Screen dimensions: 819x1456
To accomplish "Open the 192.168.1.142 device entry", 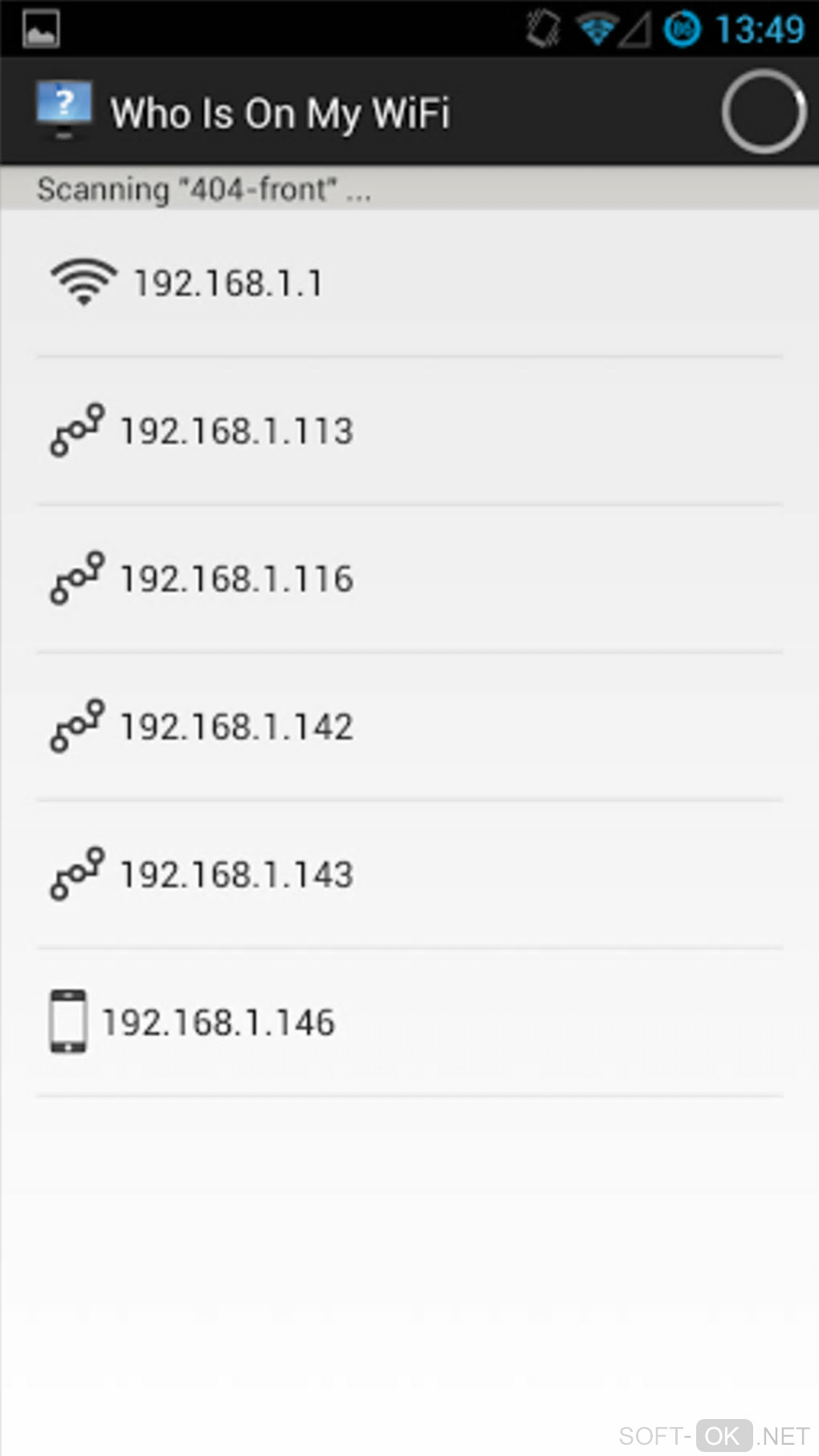I will pyautogui.click(x=236, y=727).
